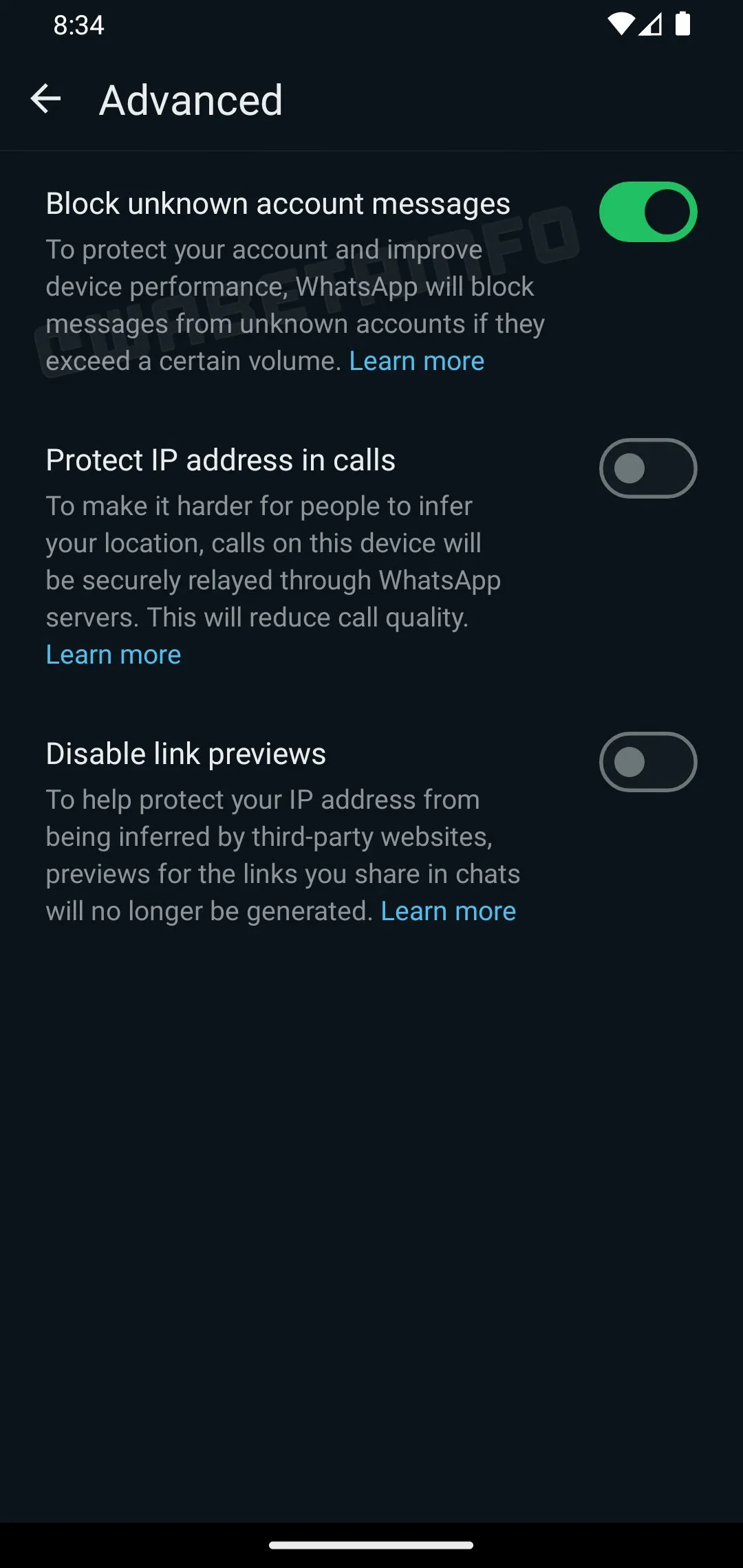
Task: Open Learn more under Protect IP address
Action: point(114,655)
